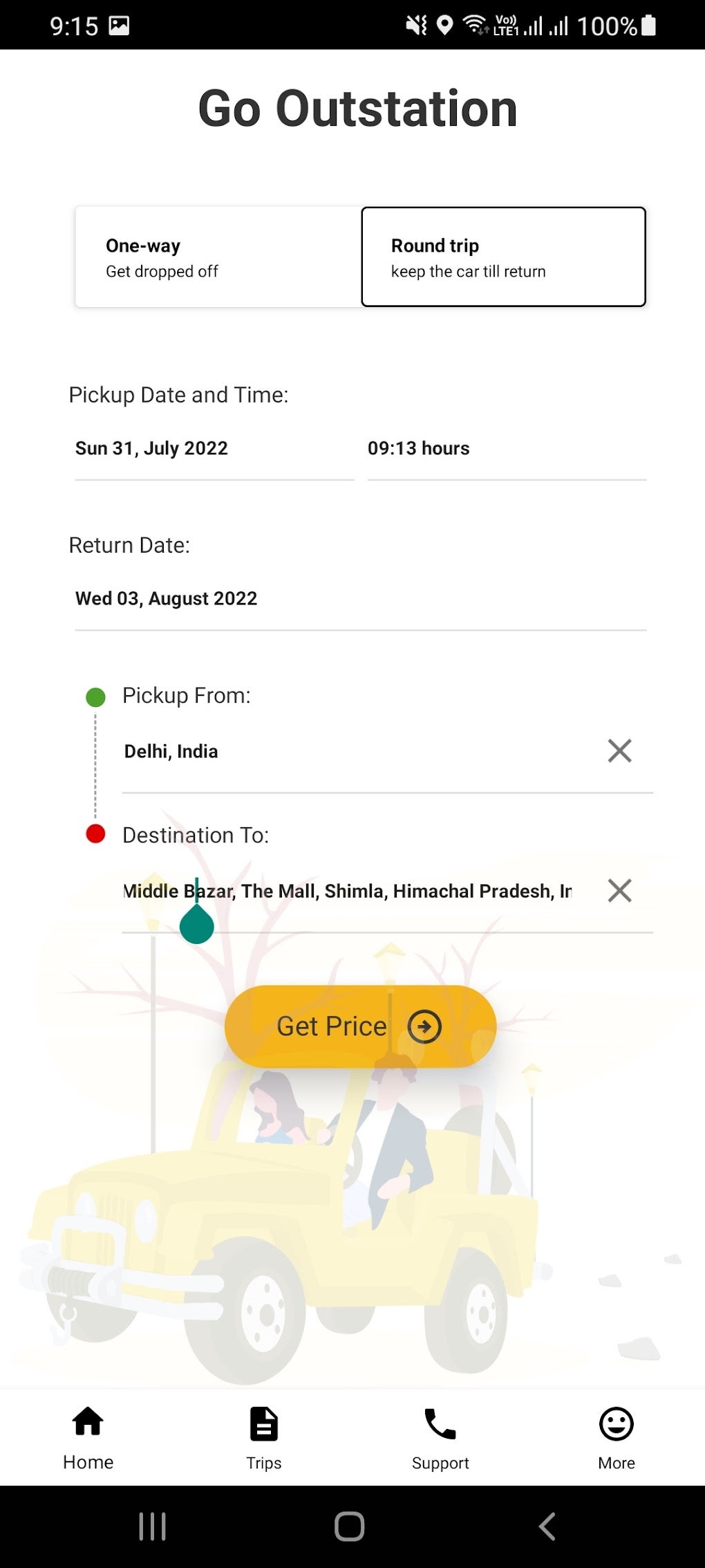Tap the Support phone icon

coord(440,1425)
